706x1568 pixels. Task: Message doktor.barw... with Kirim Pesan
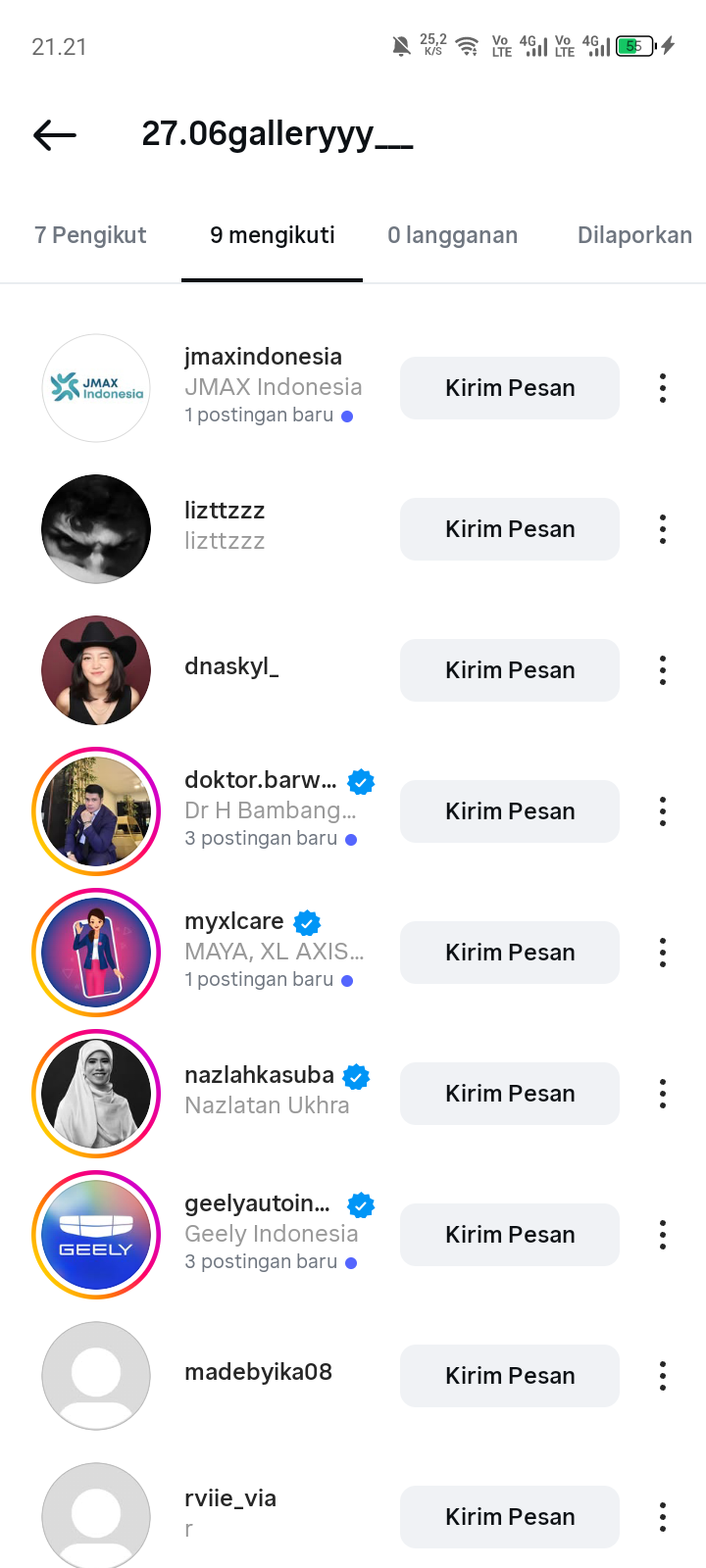point(510,811)
